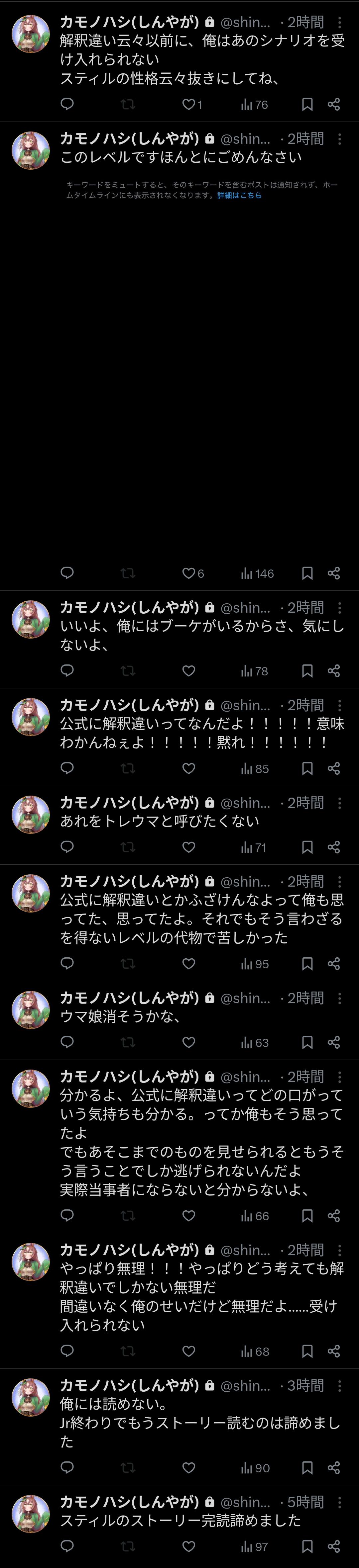The width and height of the screenshot is (359, 1568).
Task: Reply to the あれをトレウマと呼びたくない post
Action: [67, 847]
